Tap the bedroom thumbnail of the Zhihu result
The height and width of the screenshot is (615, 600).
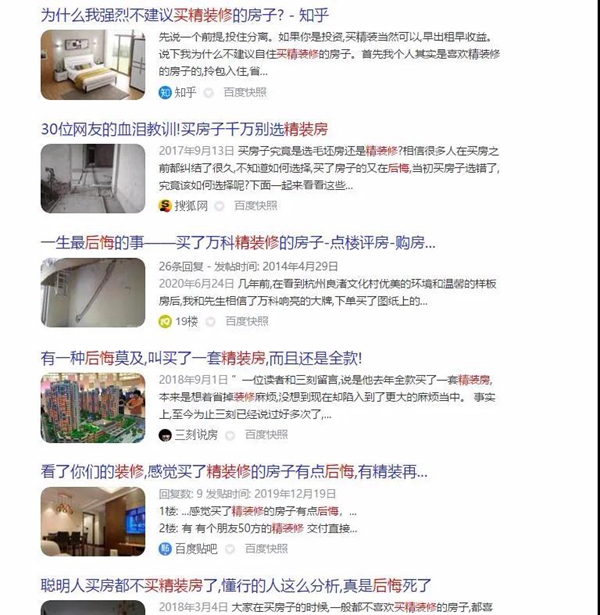click(x=95, y=63)
